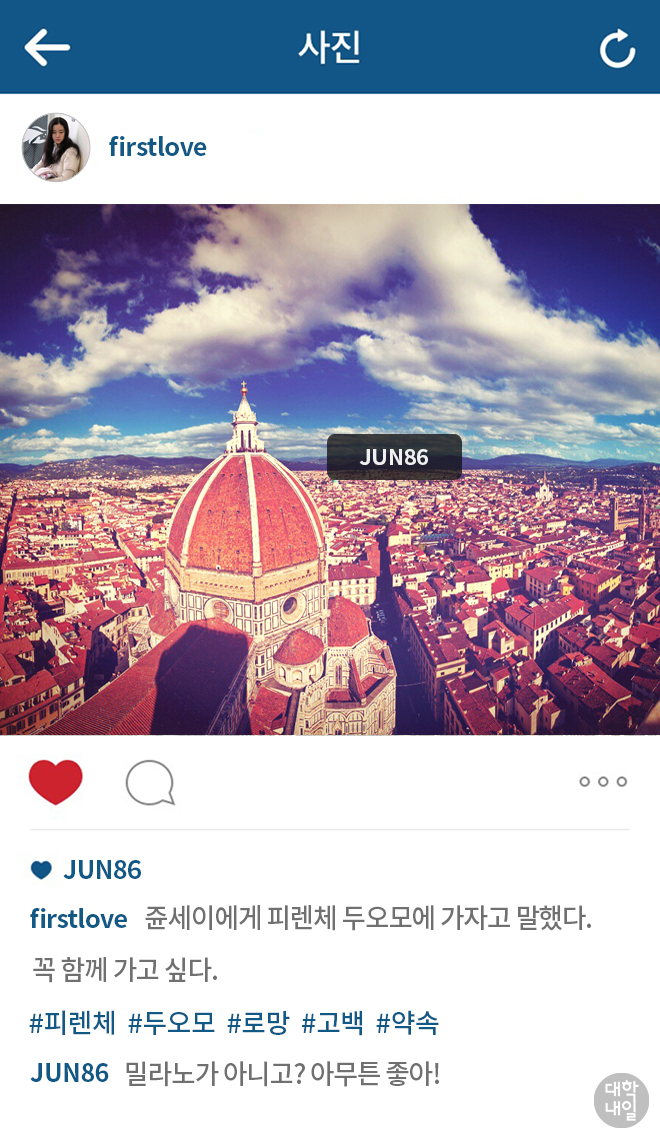660x1138 pixels.
Task: Open the comment bubble icon
Action: click(150, 783)
